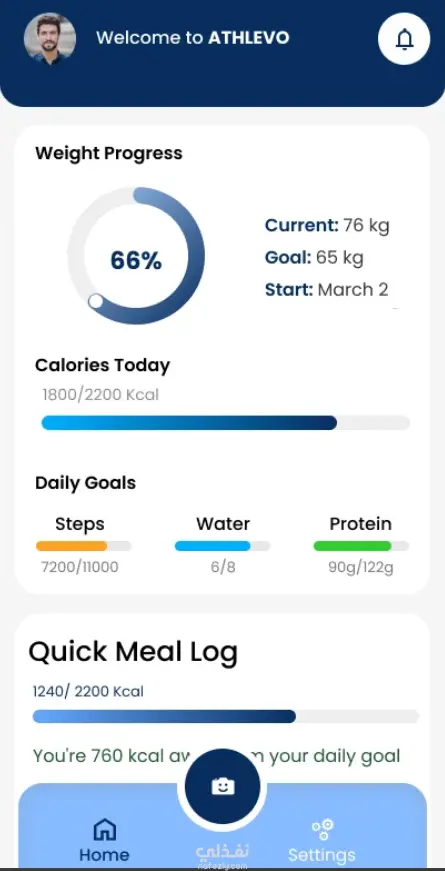The image size is (445, 871).
Task: Open the notifications bell
Action: 404,39
